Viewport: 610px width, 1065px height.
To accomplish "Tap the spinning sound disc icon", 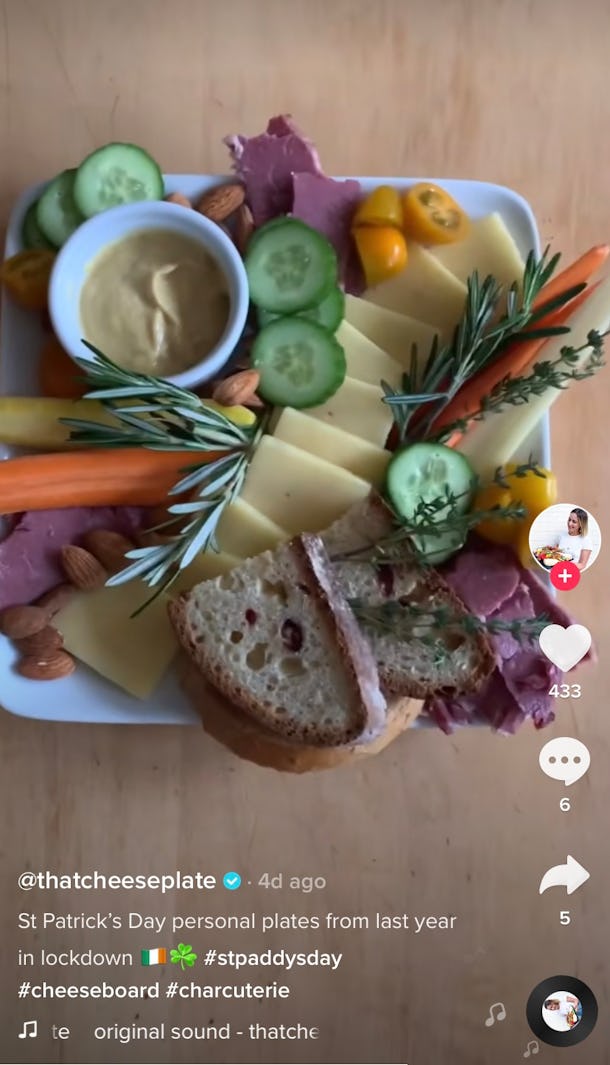I will 562,1011.
